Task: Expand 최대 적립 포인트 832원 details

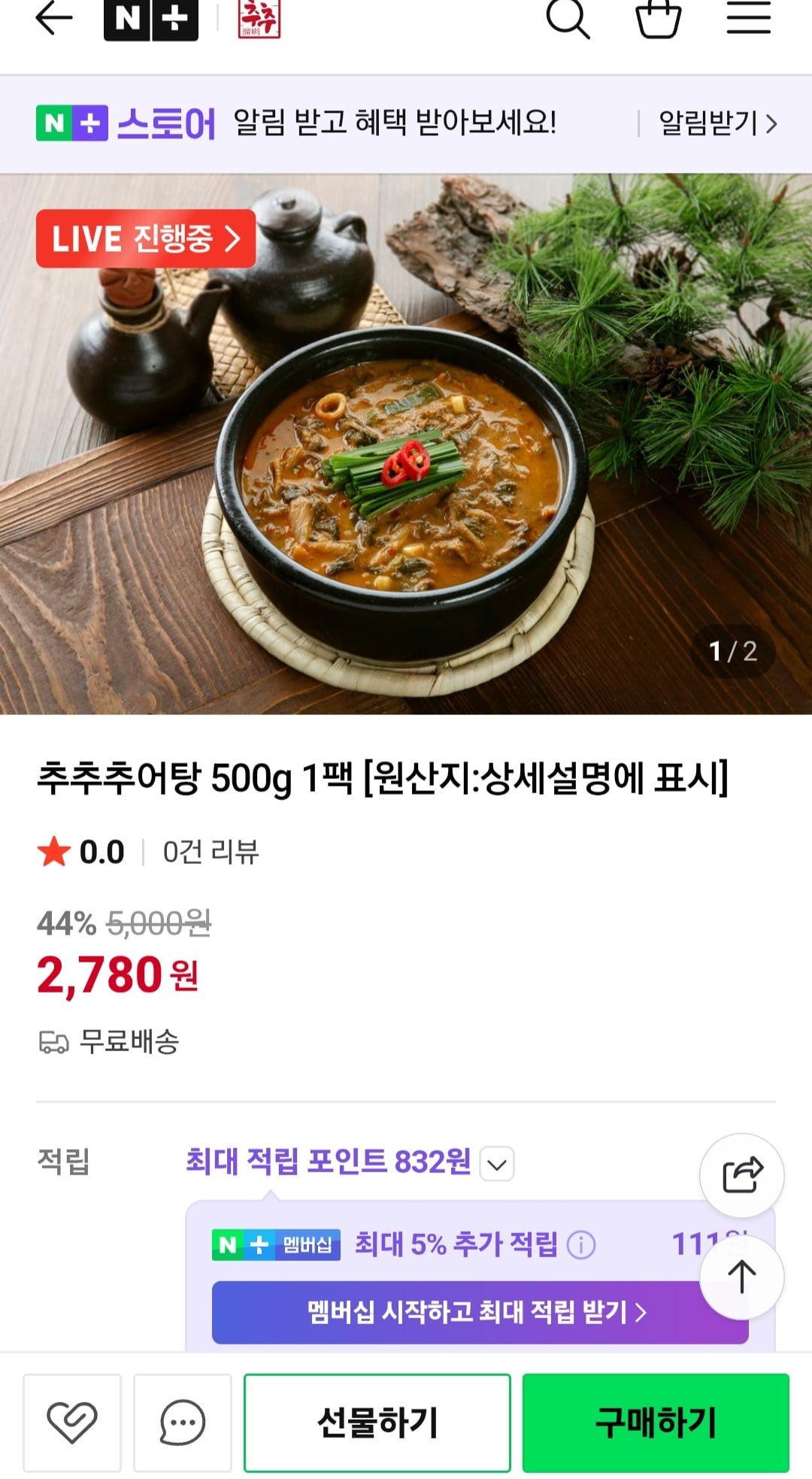Action: point(497,1163)
